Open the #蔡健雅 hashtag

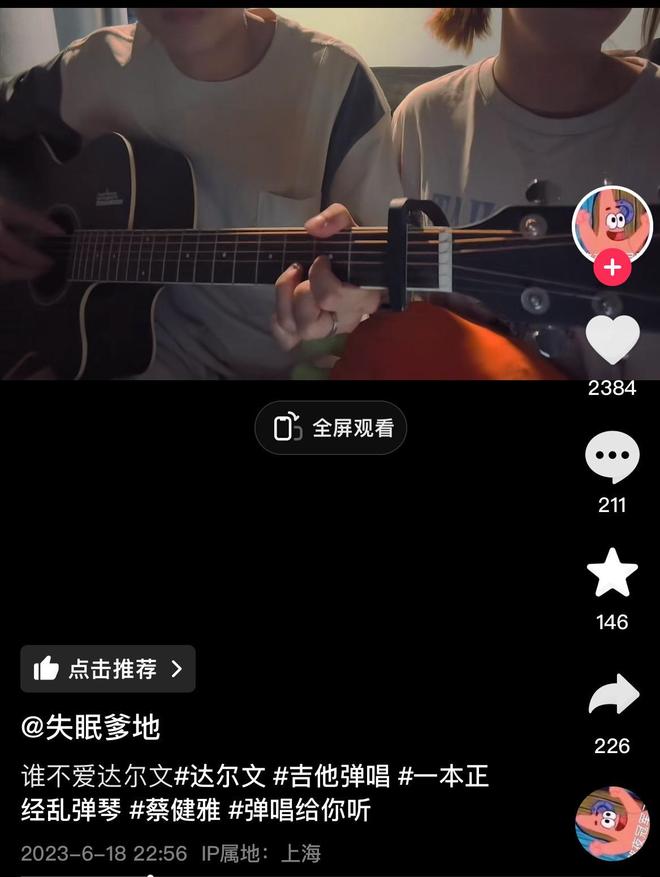coord(174,809)
